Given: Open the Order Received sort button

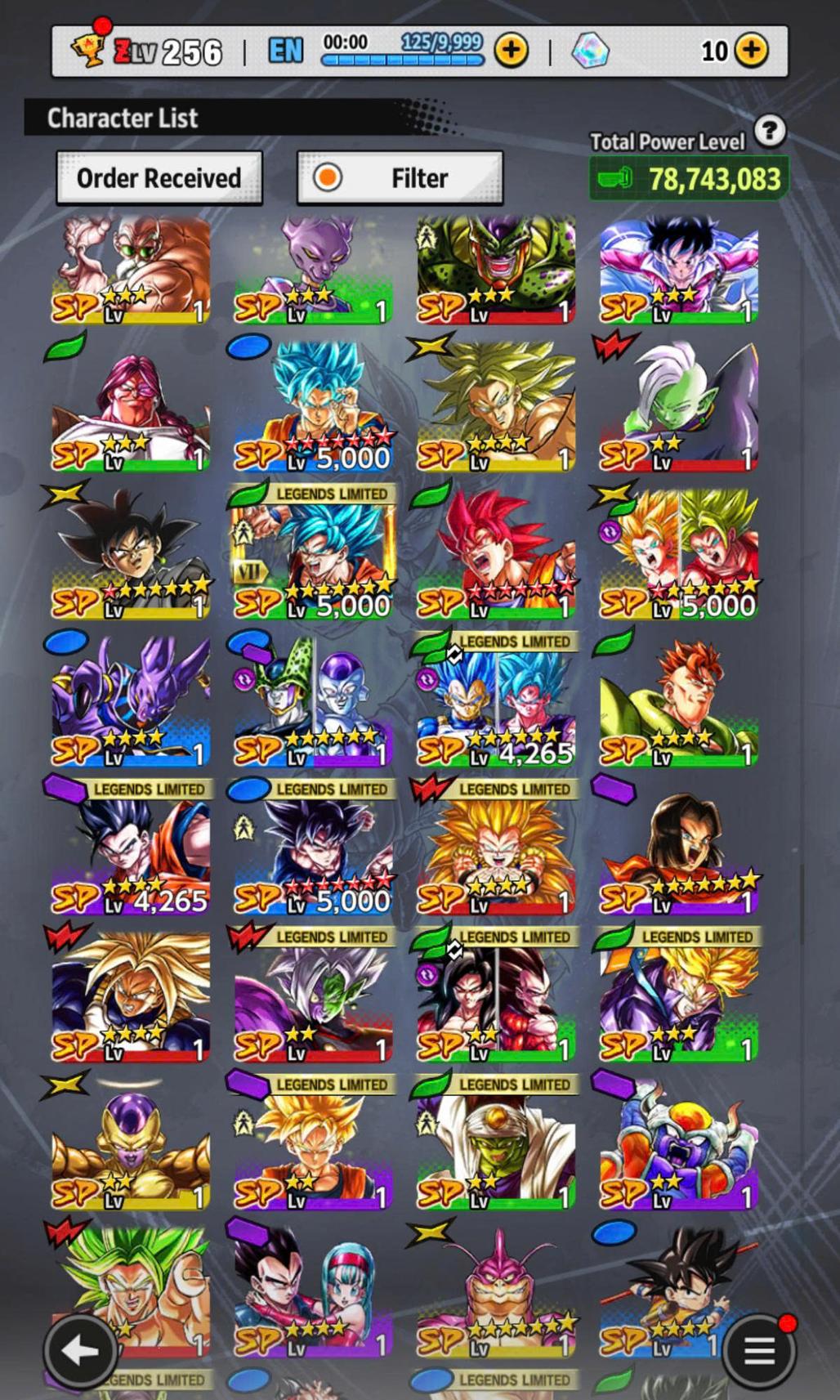Looking at the screenshot, I should coord(159,177).
